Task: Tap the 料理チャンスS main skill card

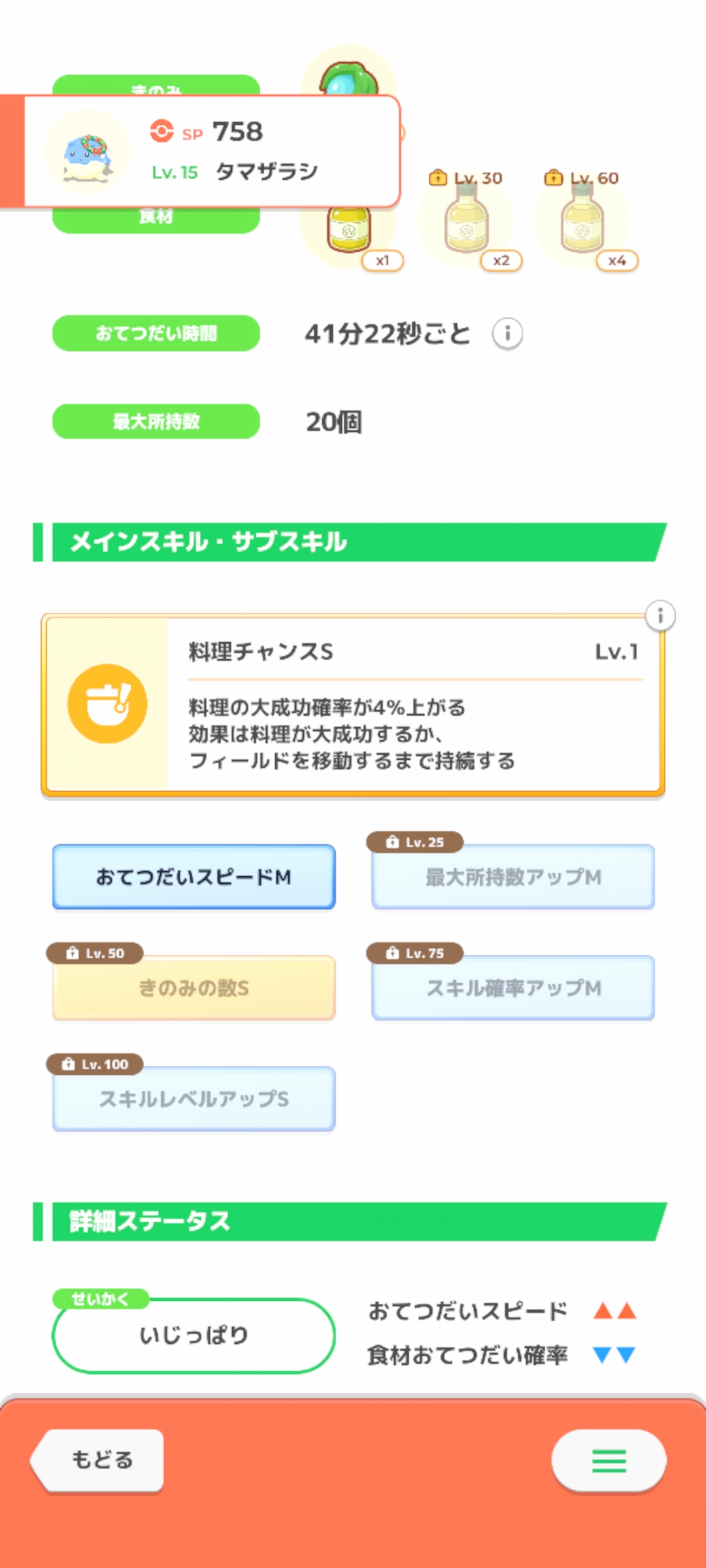Action: pyautogui.click(x=353, y=704)
